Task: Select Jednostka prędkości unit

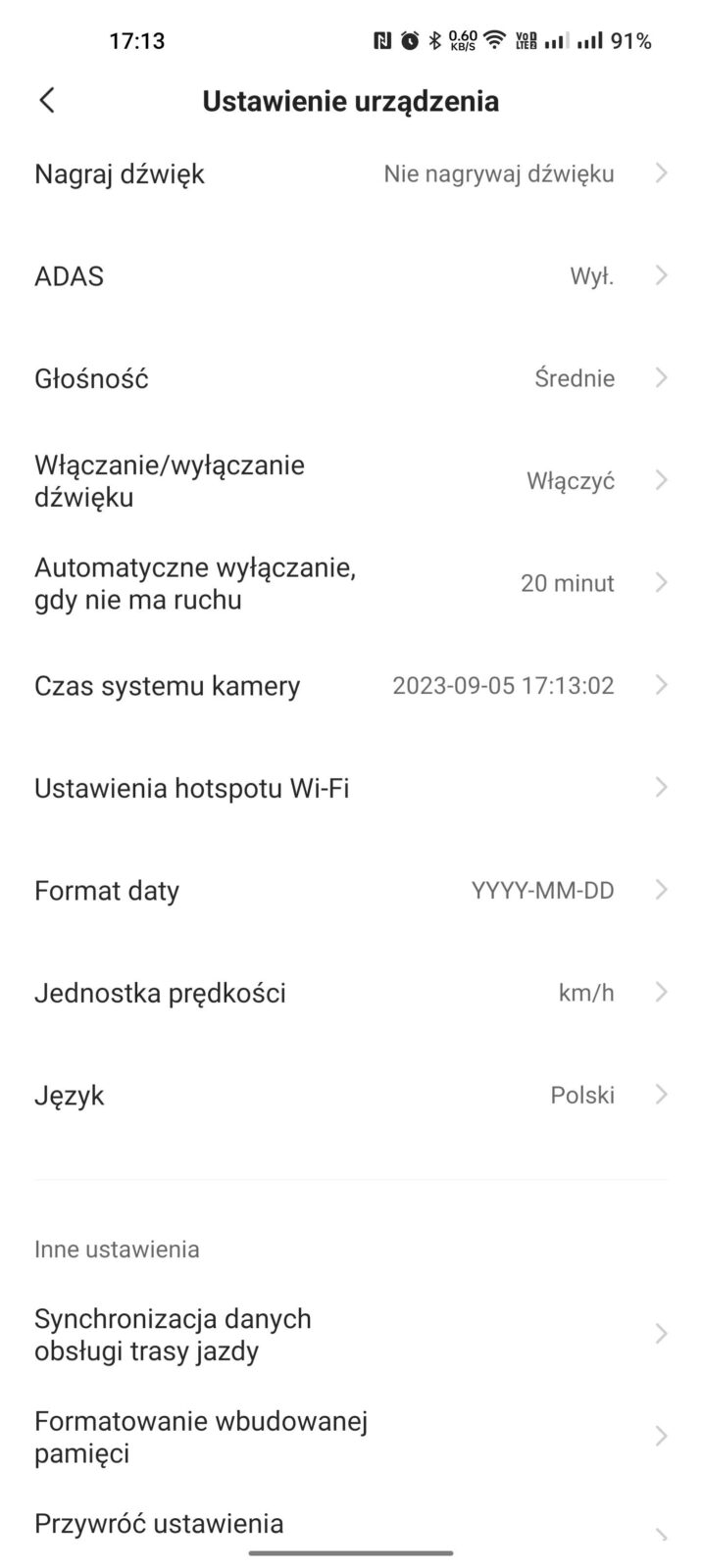Action: point(350,993)
